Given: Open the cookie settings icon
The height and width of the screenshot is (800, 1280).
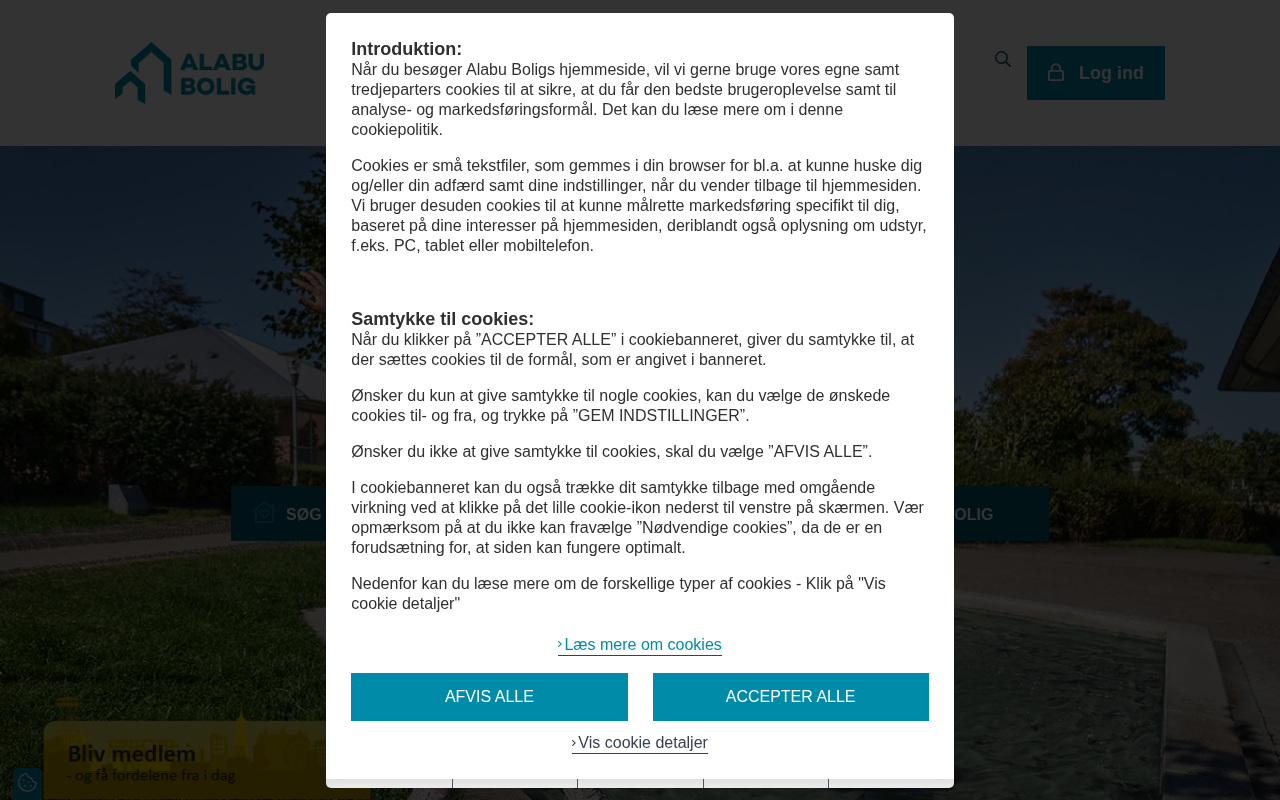Looking at the screenshot, I should pos(27,784).
